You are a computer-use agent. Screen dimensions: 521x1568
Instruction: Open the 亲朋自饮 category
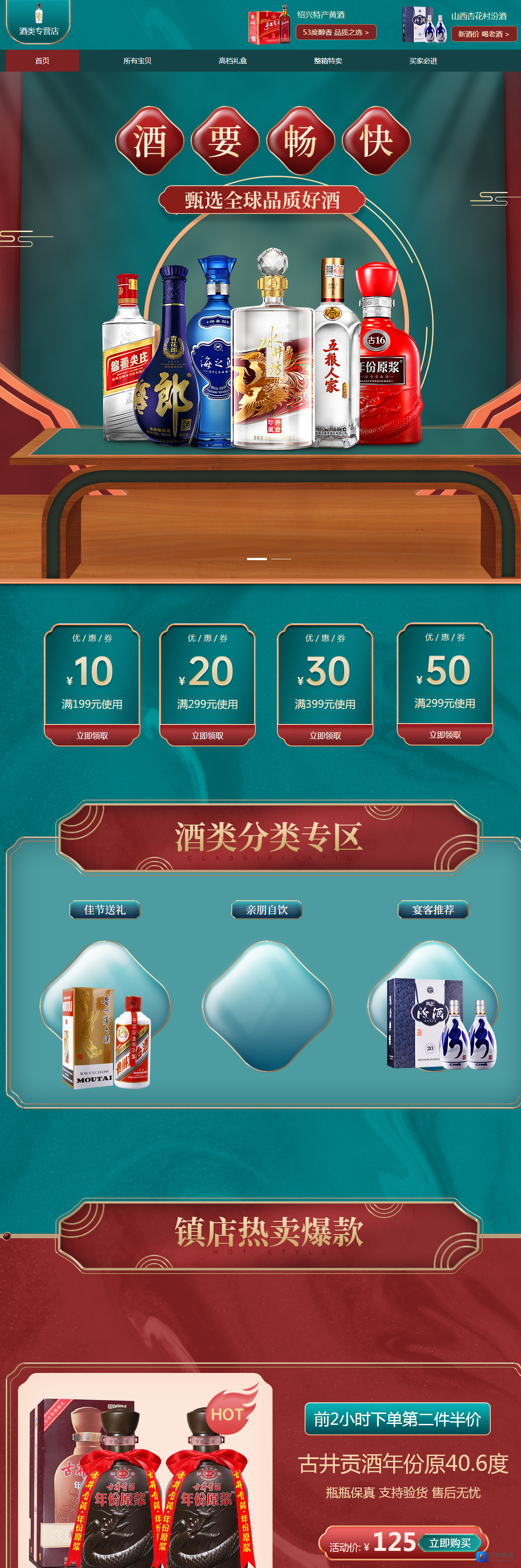coord(267,909)
